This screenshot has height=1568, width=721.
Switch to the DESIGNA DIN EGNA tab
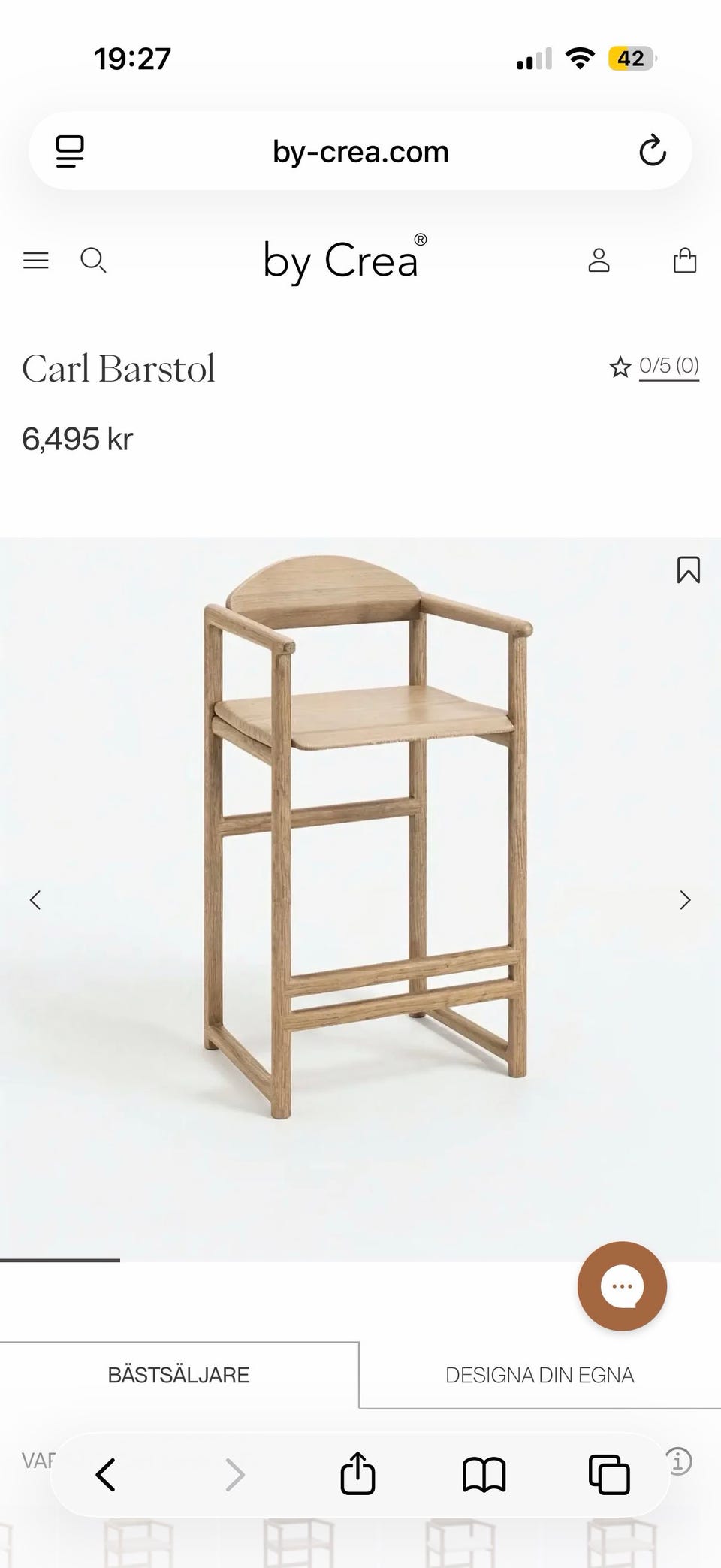point(541,1375)
